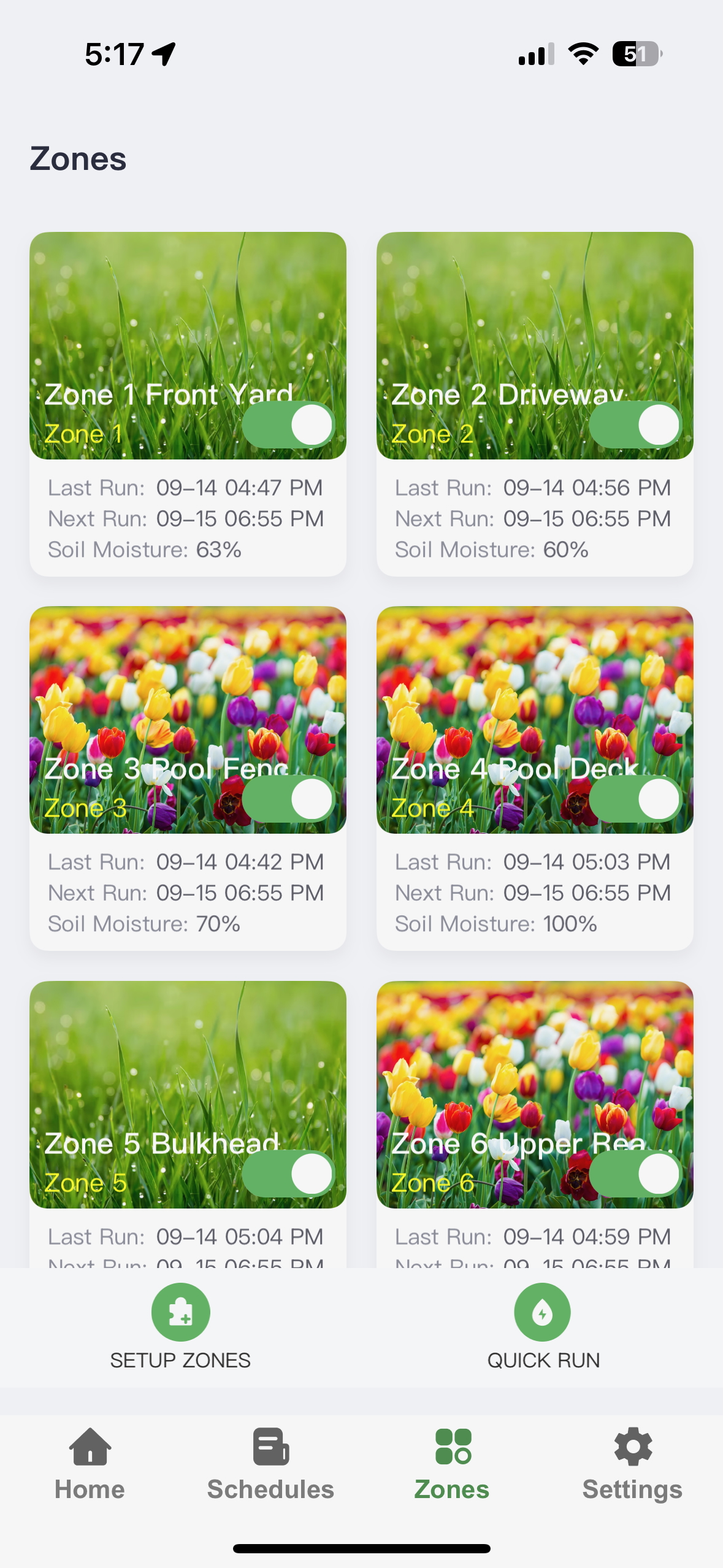Toggle off Zone 1 Front Yard switch
723x1568 pixels.
pos(288,425)
